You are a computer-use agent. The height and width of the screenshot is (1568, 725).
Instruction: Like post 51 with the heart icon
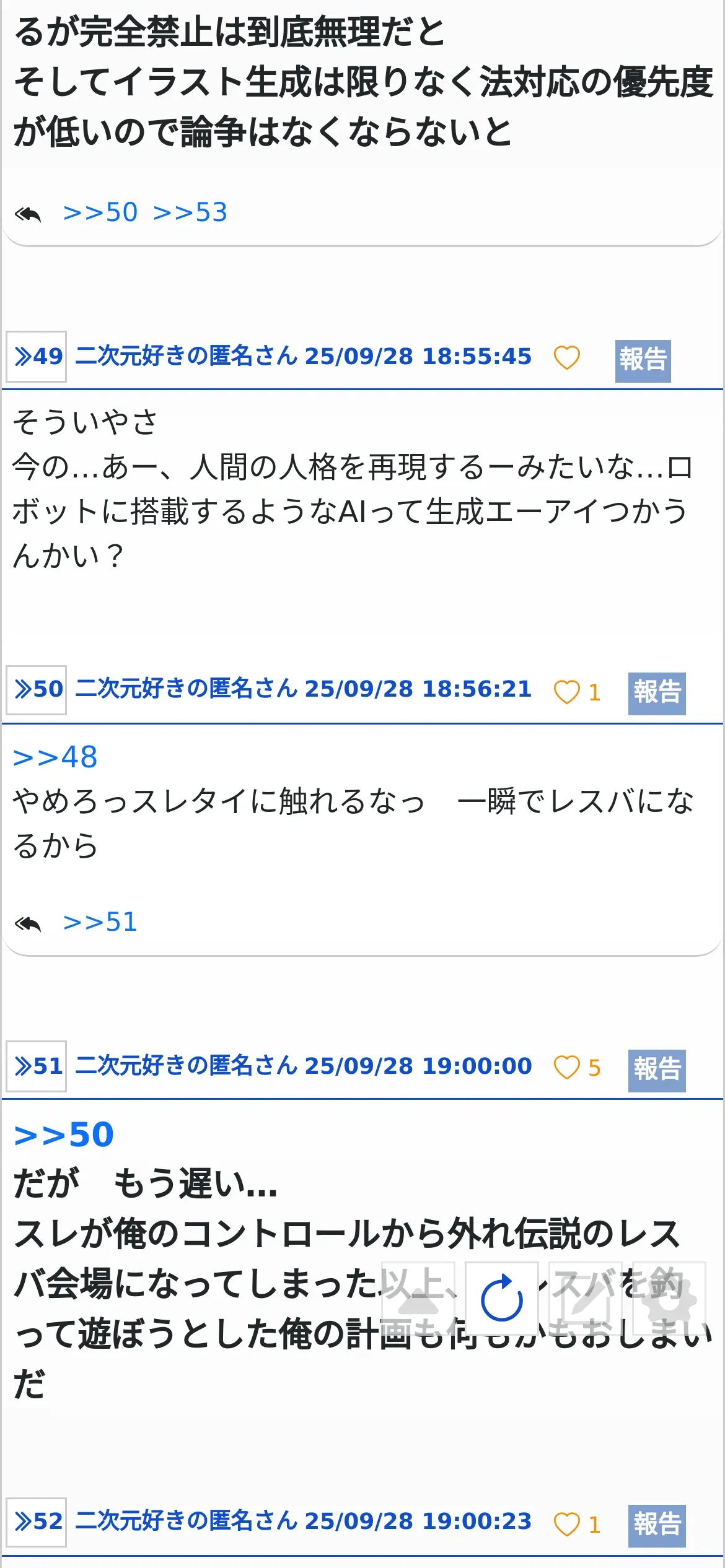pyautogui.click(x=566, y=1067)
